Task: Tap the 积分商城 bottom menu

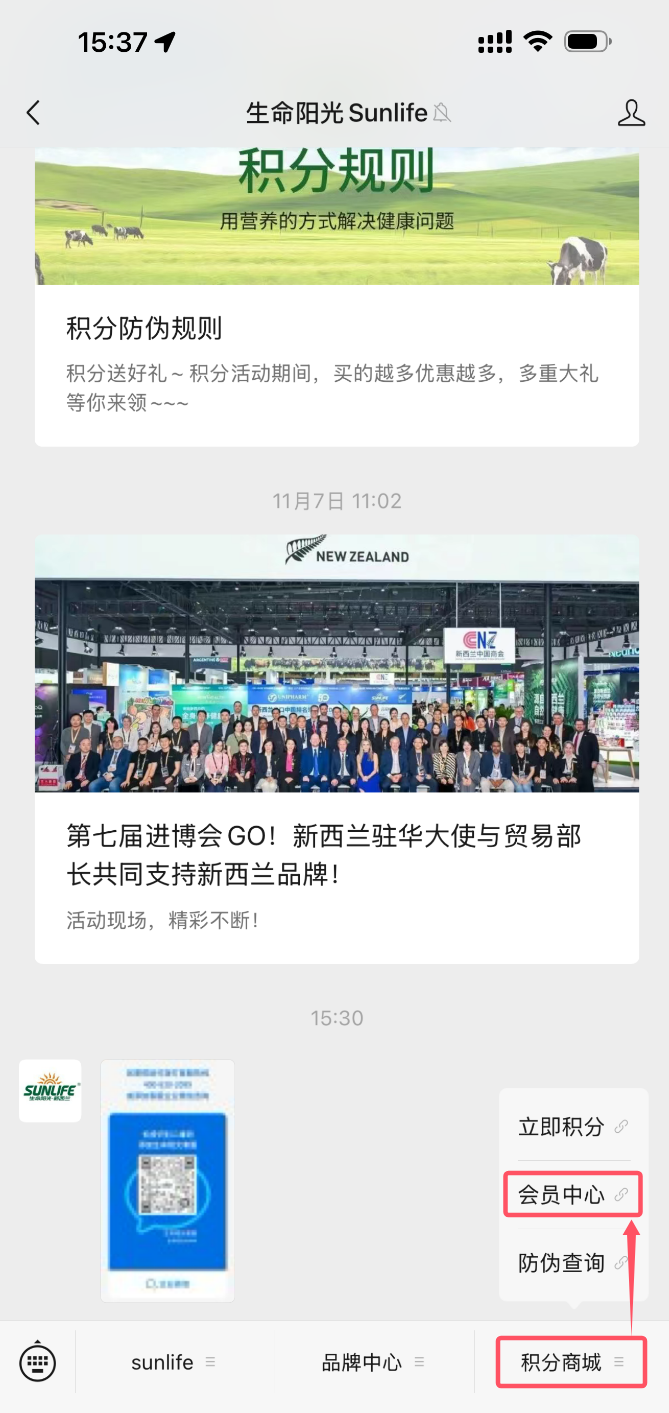Action: (572, 1362)
